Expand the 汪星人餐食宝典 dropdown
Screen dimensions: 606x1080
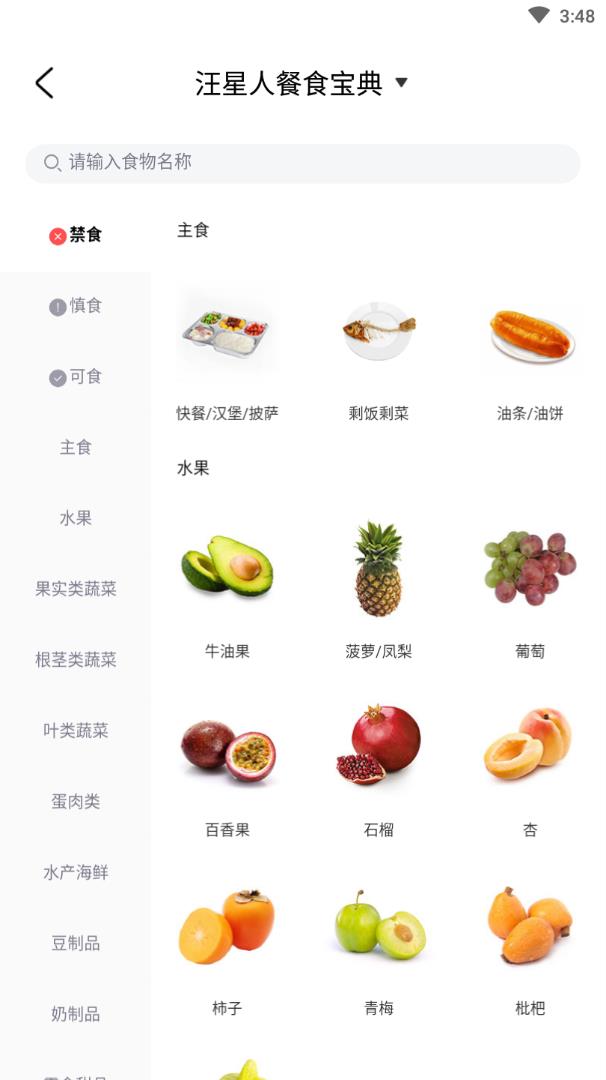301,83
